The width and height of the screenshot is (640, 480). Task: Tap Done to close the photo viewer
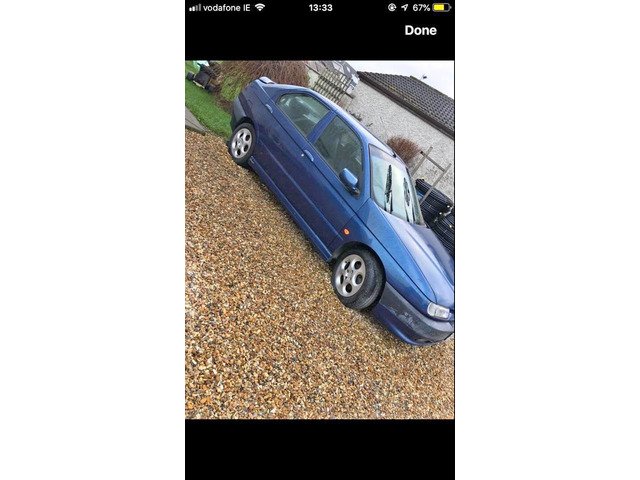[420, 30]
